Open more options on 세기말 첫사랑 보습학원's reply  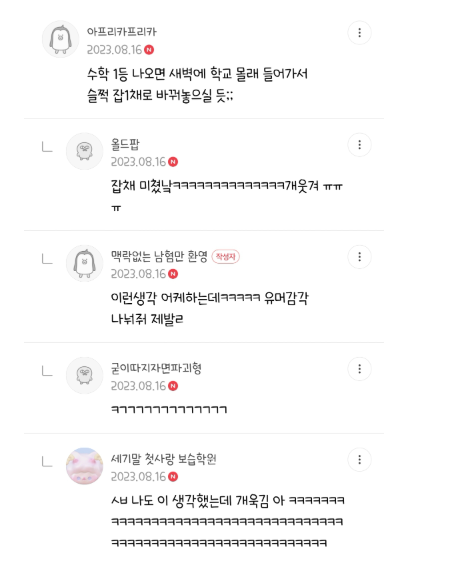pyautogui.click(x=359, y=460)
